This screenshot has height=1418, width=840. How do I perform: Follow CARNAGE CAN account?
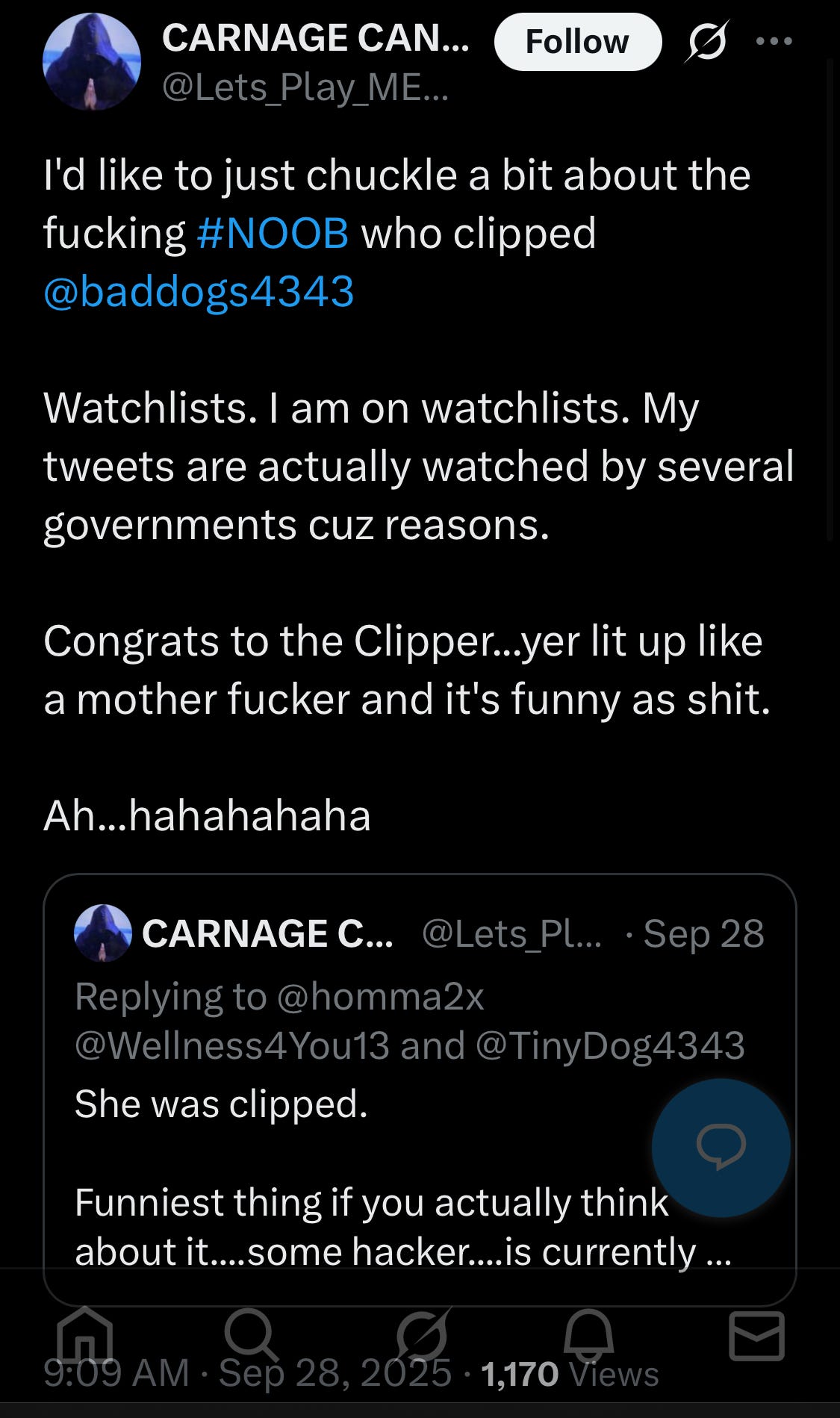(x=577, y=42)
